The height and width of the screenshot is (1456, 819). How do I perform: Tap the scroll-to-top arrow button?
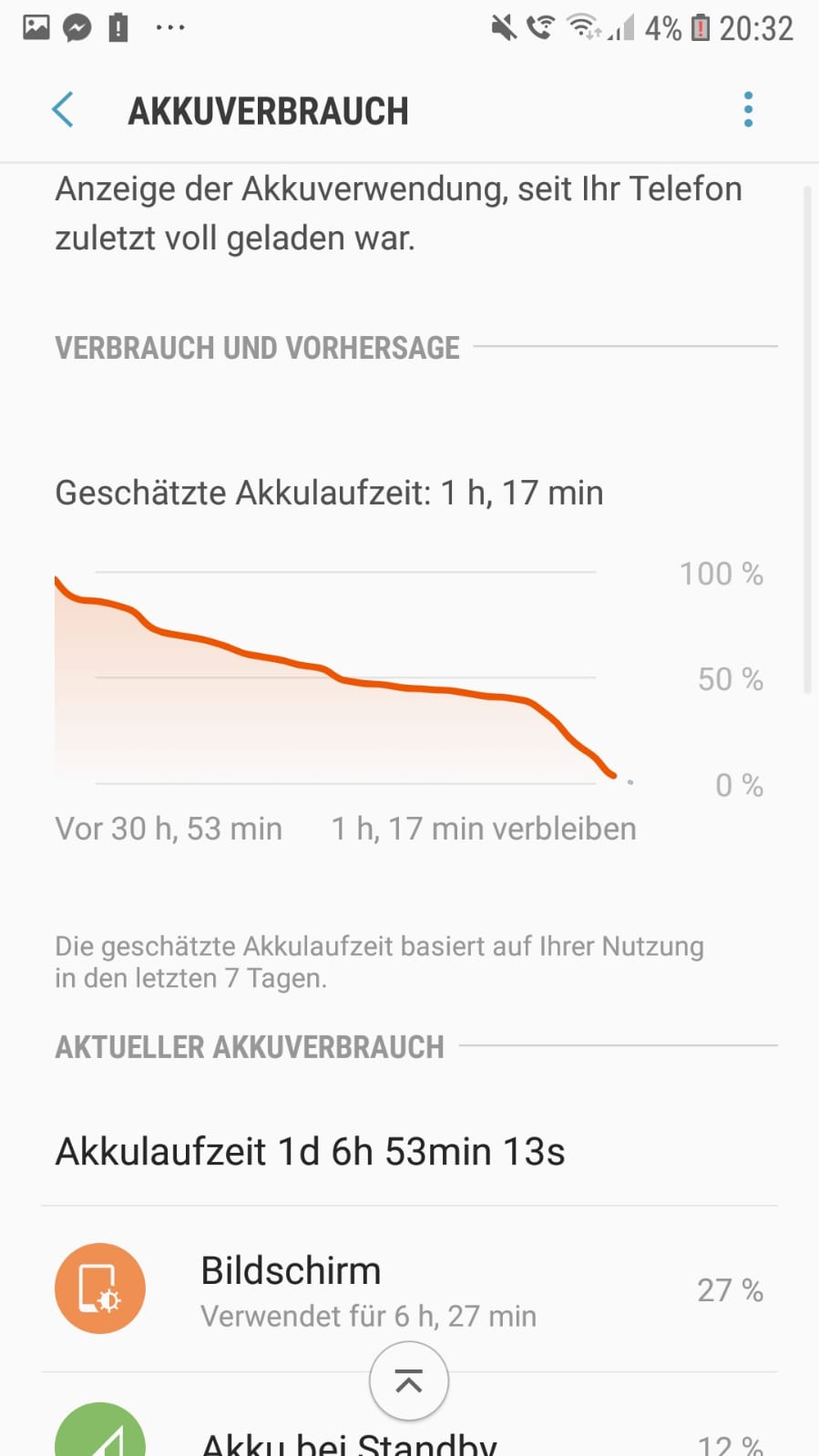409,1382
